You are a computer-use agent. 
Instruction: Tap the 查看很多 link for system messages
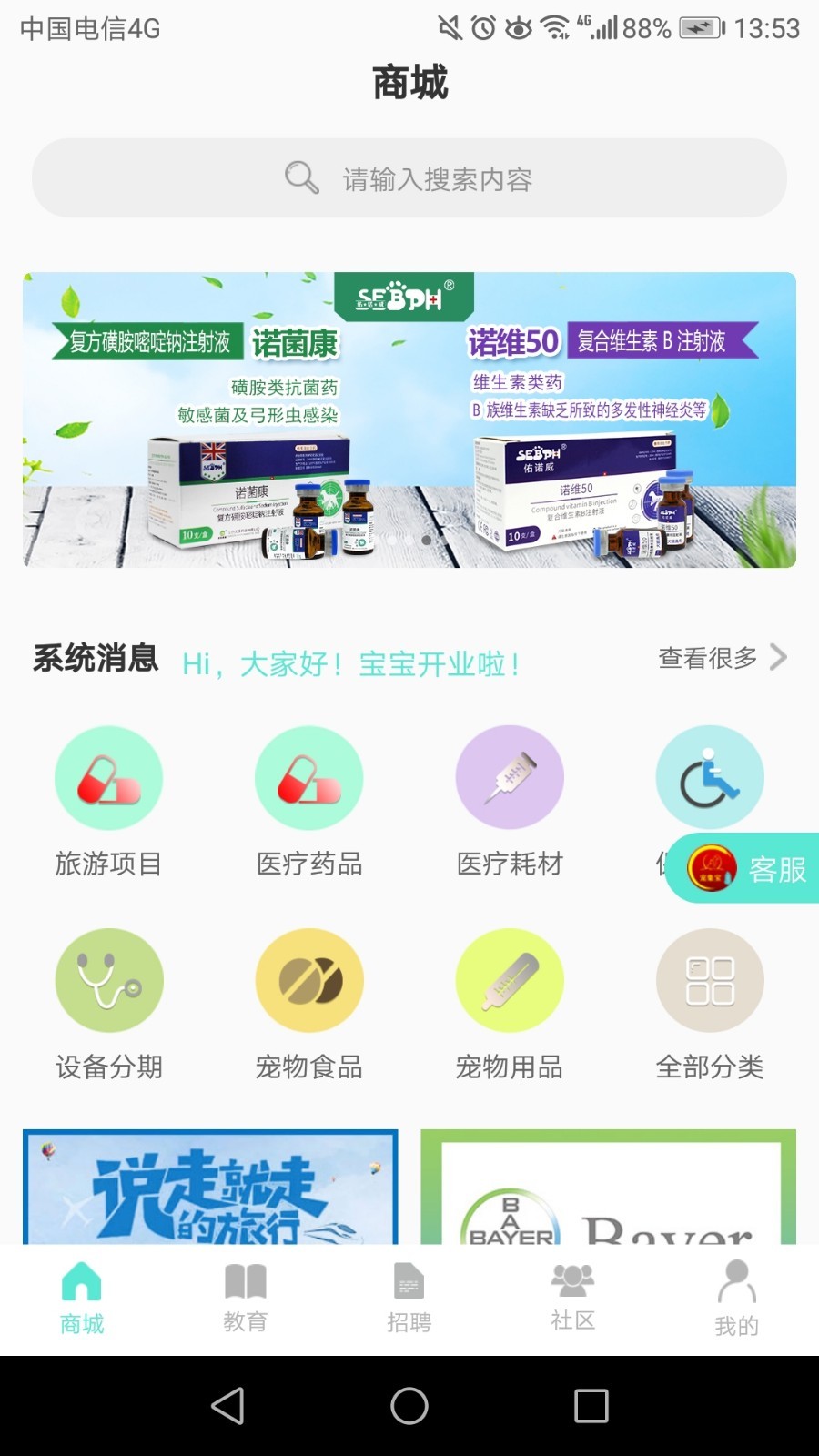click(710, 657)
